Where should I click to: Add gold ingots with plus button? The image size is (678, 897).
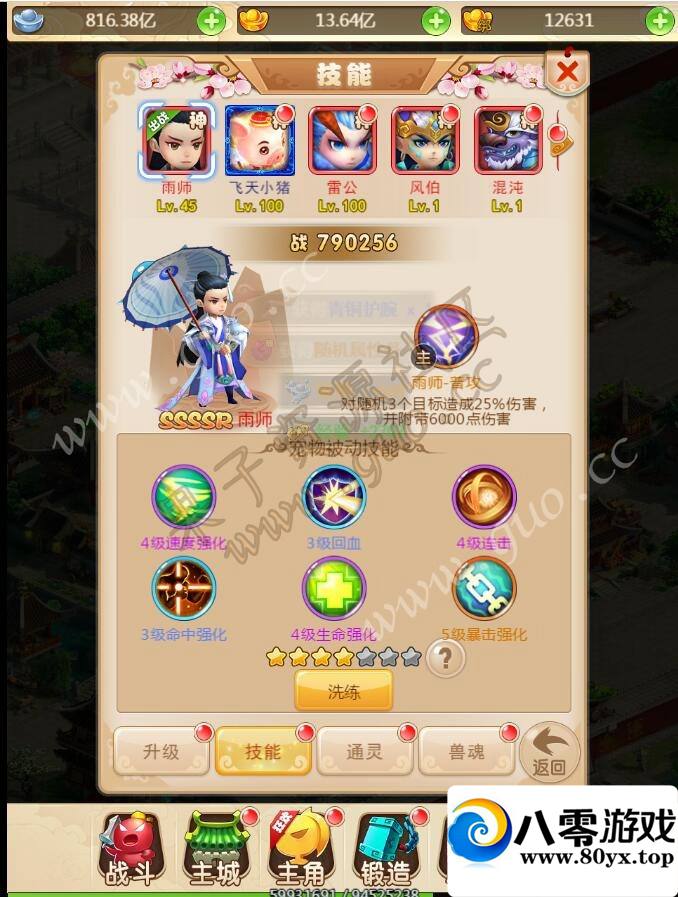pos(435,21)
